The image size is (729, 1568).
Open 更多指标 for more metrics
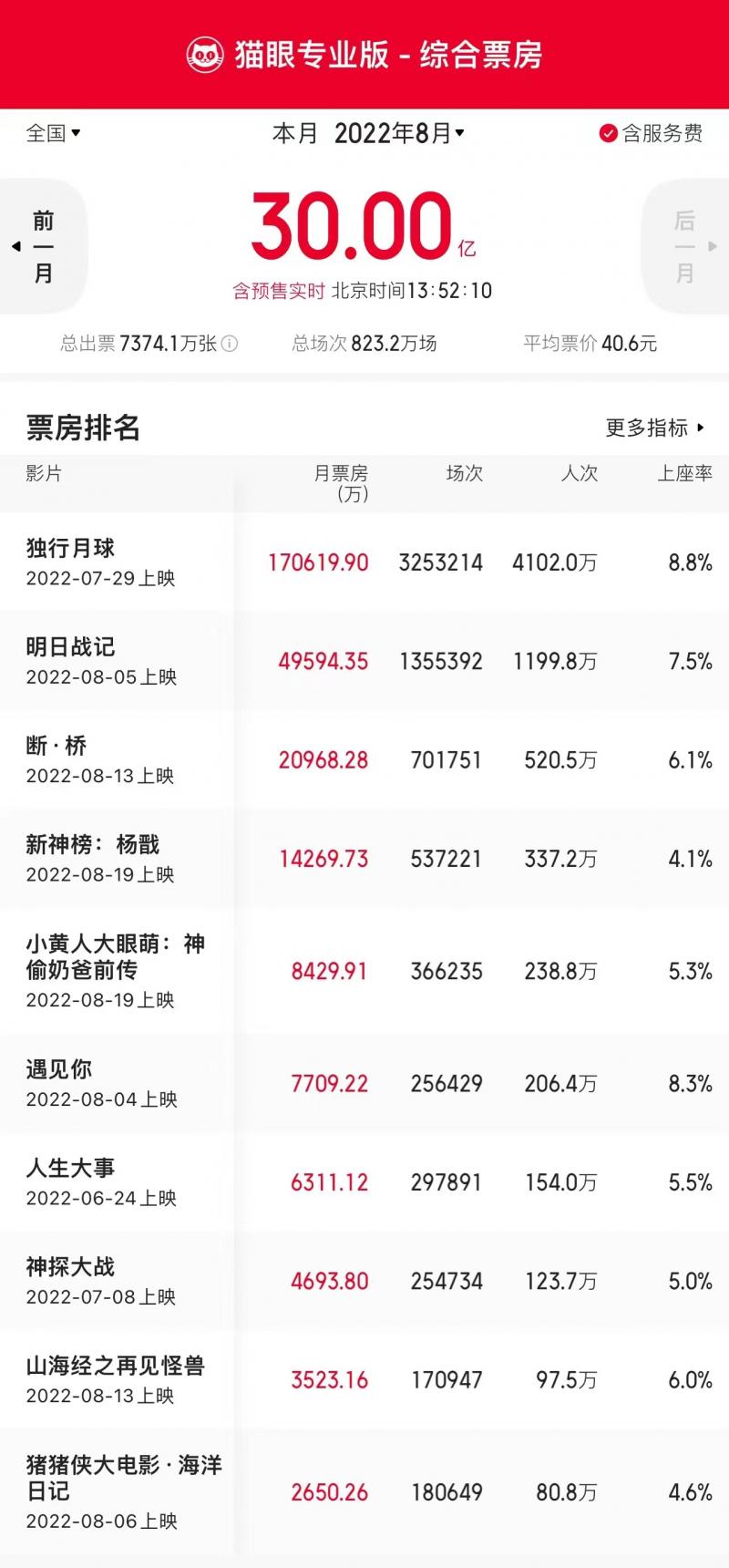655,428
